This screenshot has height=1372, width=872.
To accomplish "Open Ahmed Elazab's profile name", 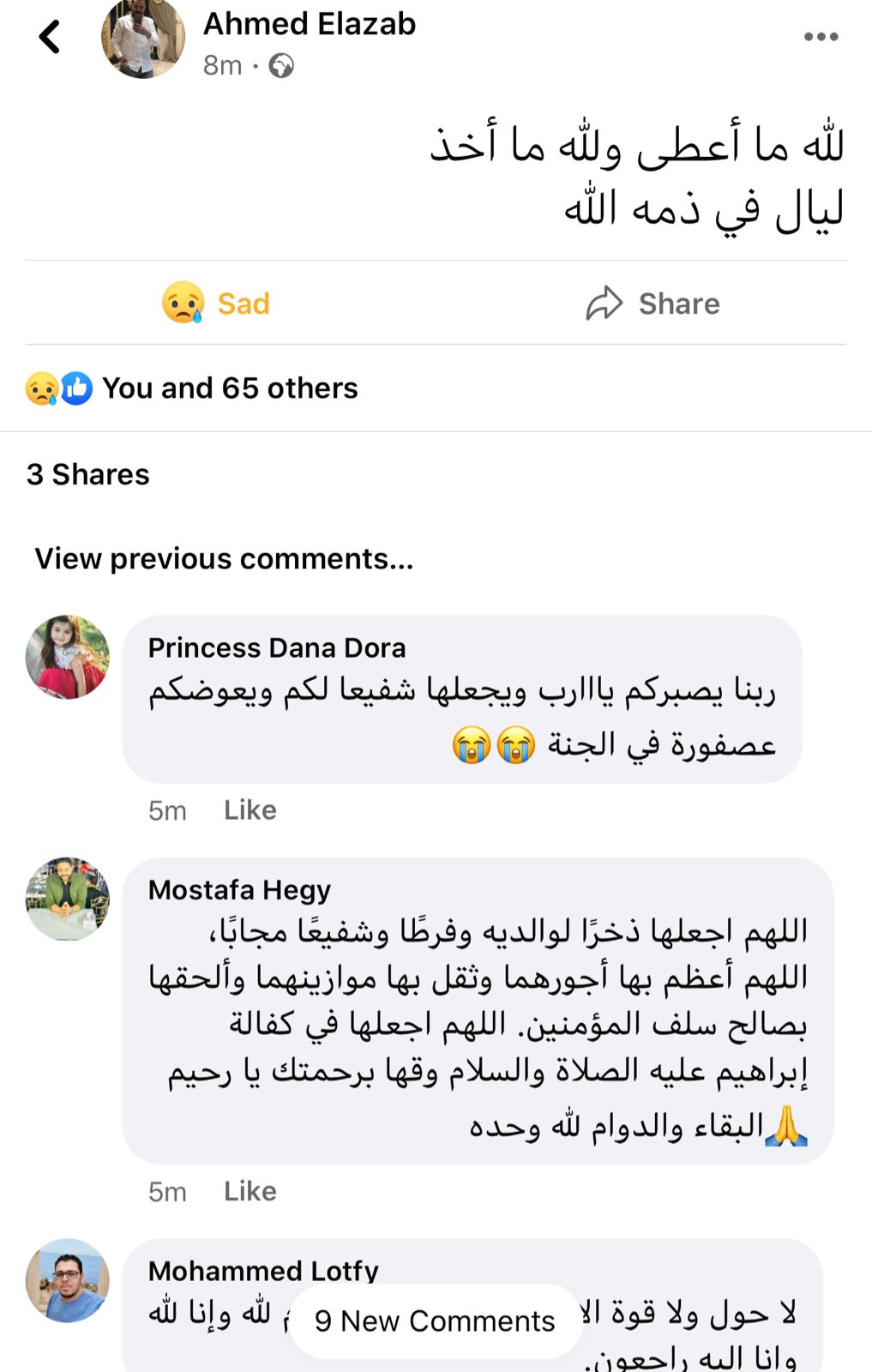I will pos(309,24).
